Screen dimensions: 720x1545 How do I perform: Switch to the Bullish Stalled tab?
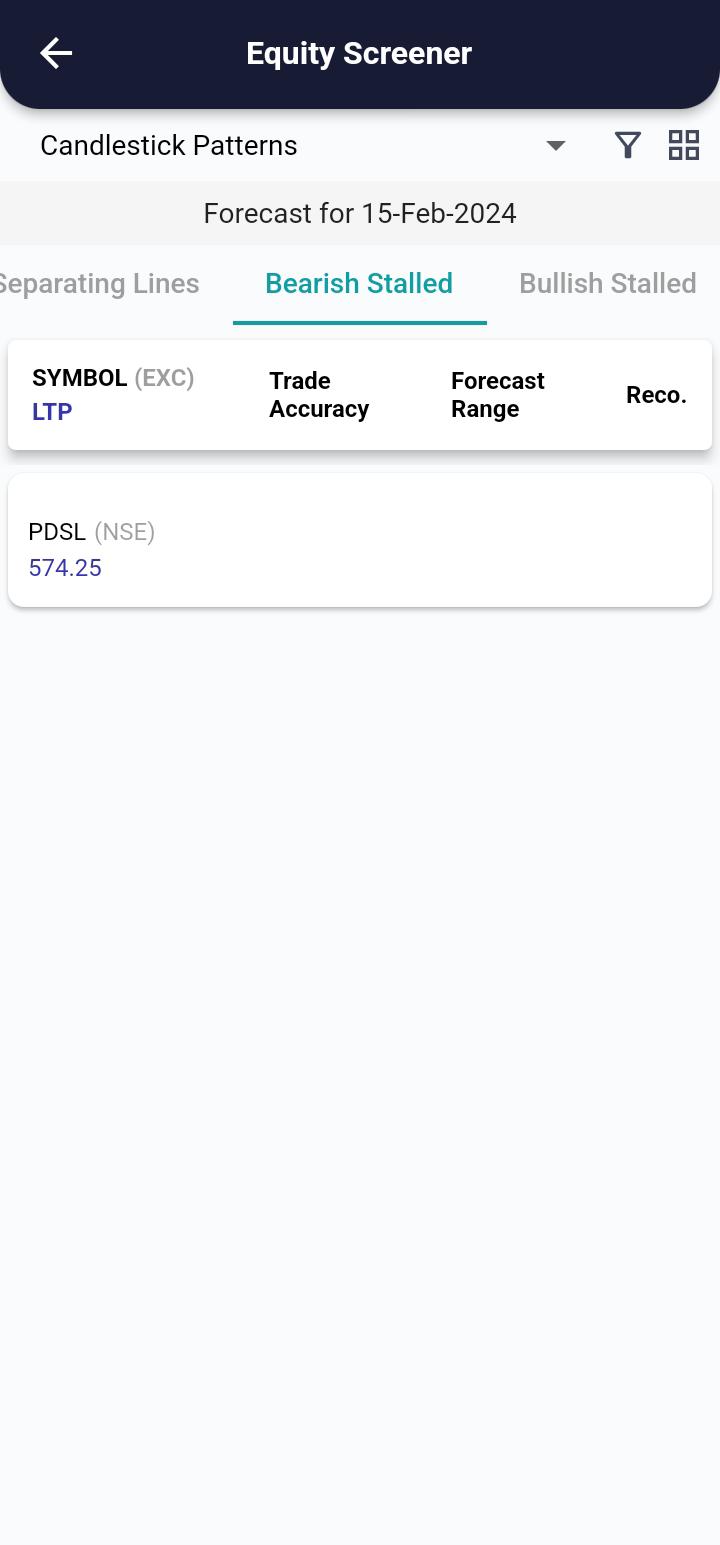pyautogui.click(x=607, y=284)
